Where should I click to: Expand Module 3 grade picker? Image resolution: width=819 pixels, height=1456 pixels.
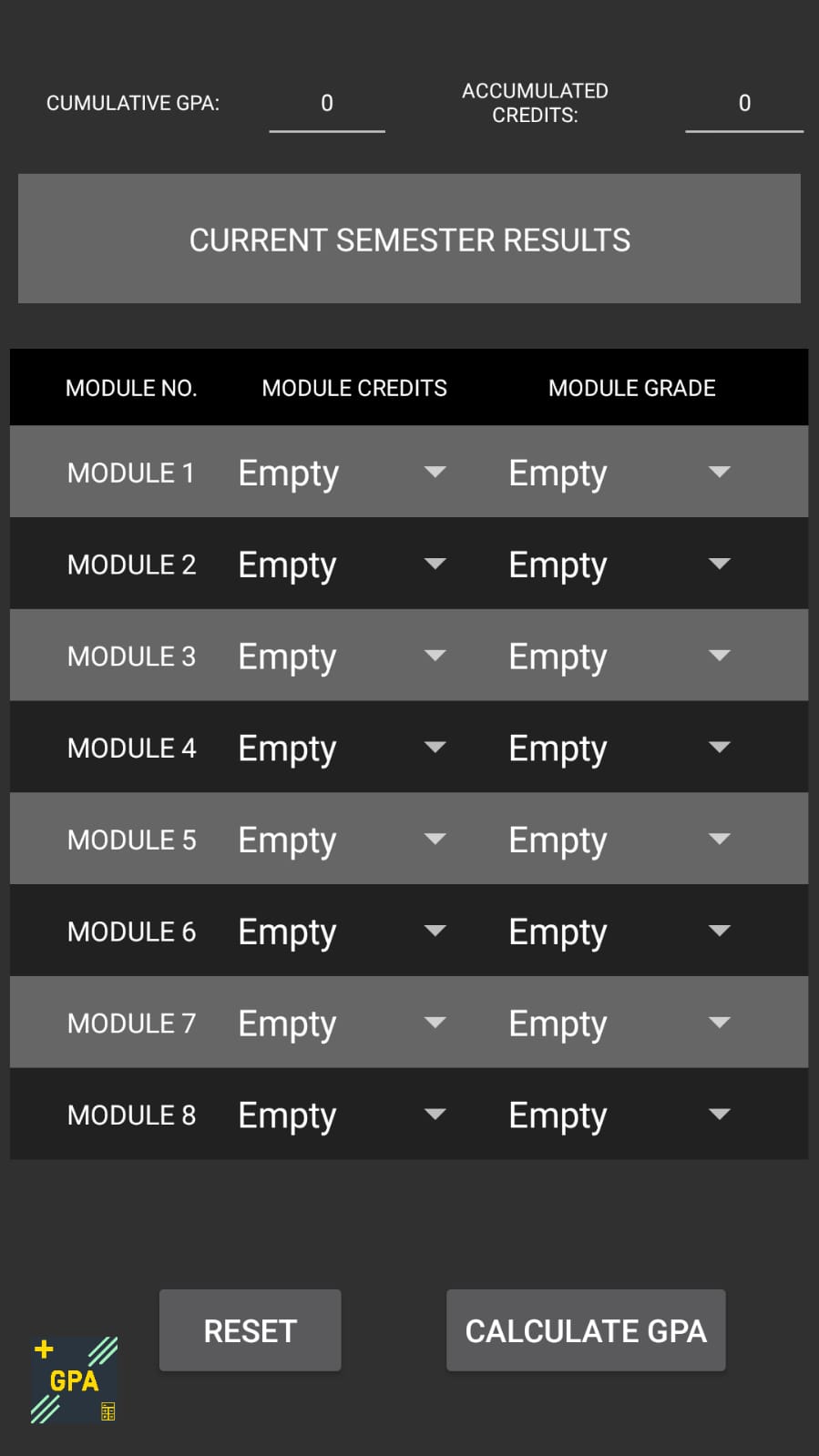coord(619,656)
